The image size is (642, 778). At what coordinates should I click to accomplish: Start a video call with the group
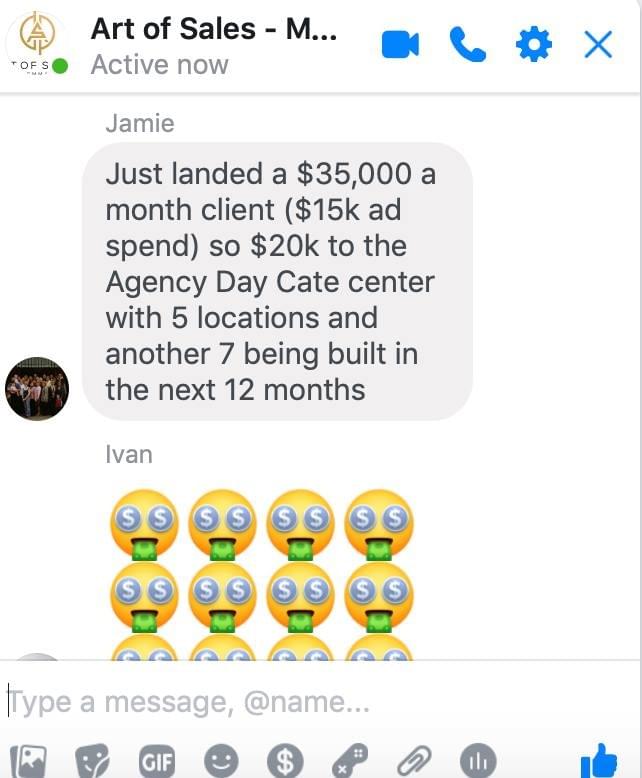tap(400, 44)
